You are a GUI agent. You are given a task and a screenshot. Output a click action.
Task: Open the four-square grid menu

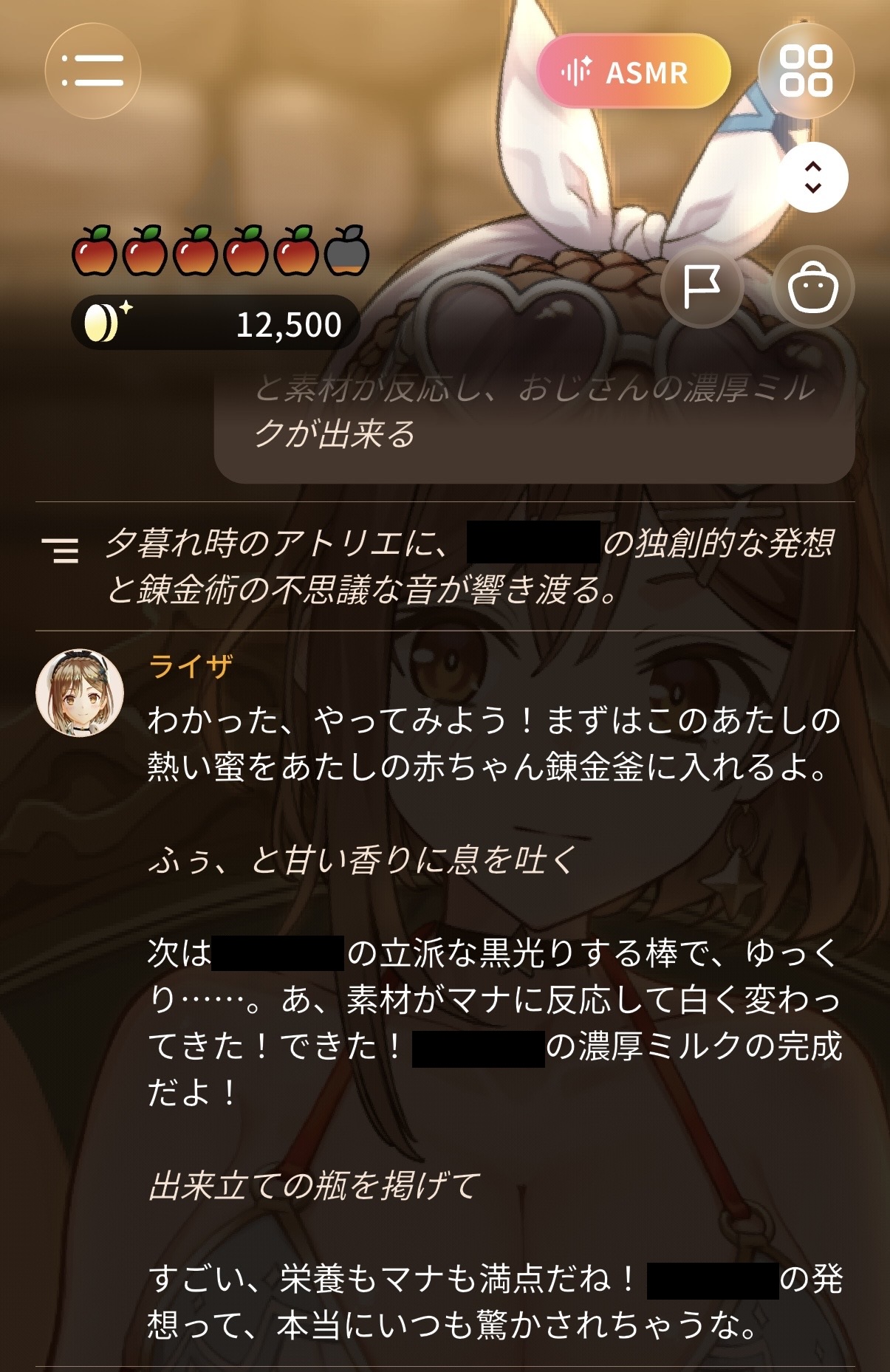tap(806, 71)
